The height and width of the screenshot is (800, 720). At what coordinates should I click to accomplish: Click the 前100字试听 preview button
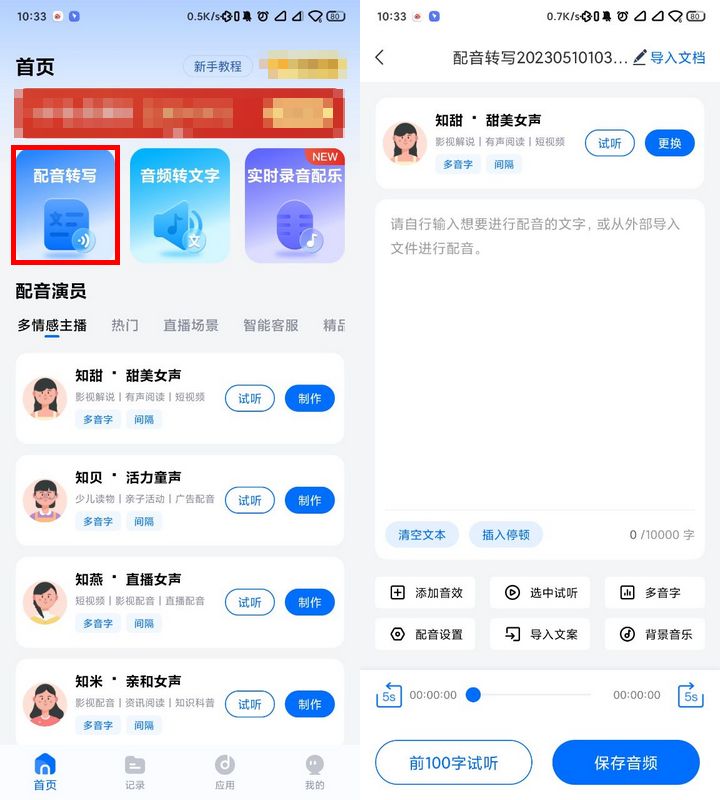pyautogui.click(x=452, y=762)
